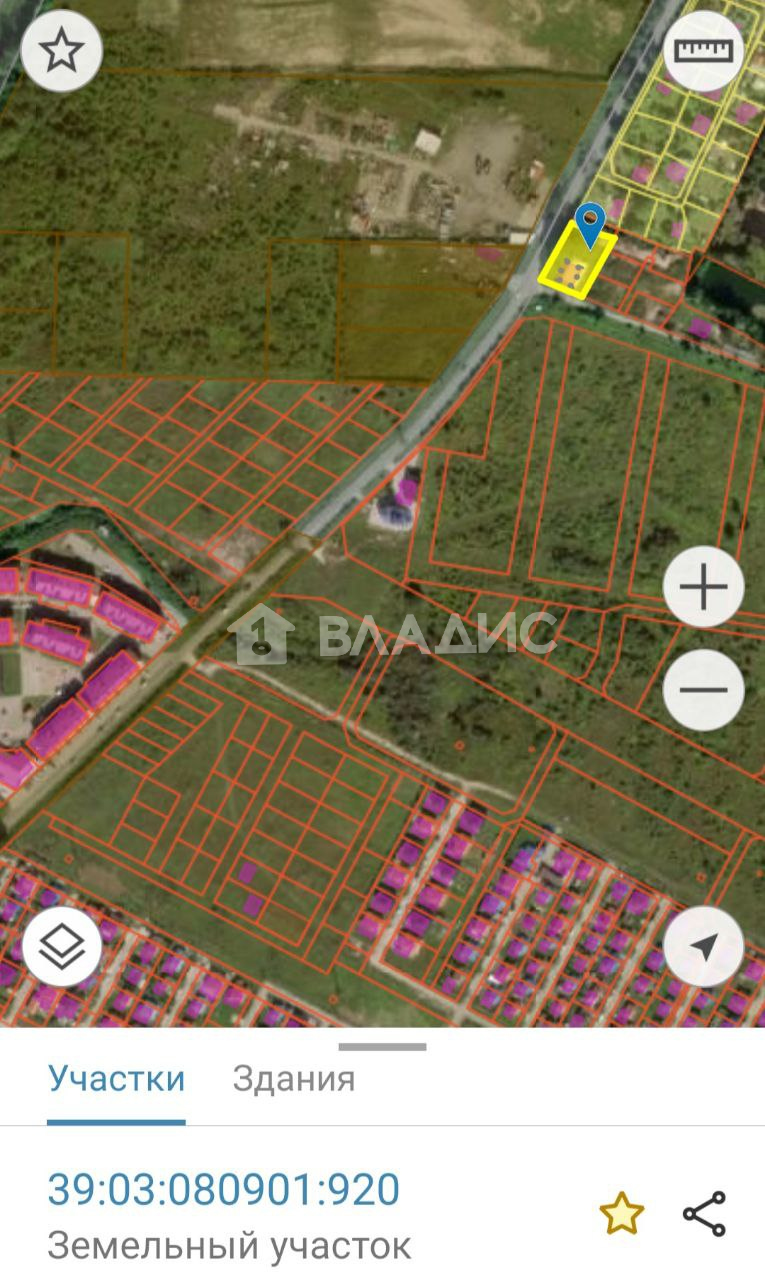Toggle the yellow favorite star for the parcel
The width and height of the screenshot is (765, 1280).
(x=621, y=1214)
